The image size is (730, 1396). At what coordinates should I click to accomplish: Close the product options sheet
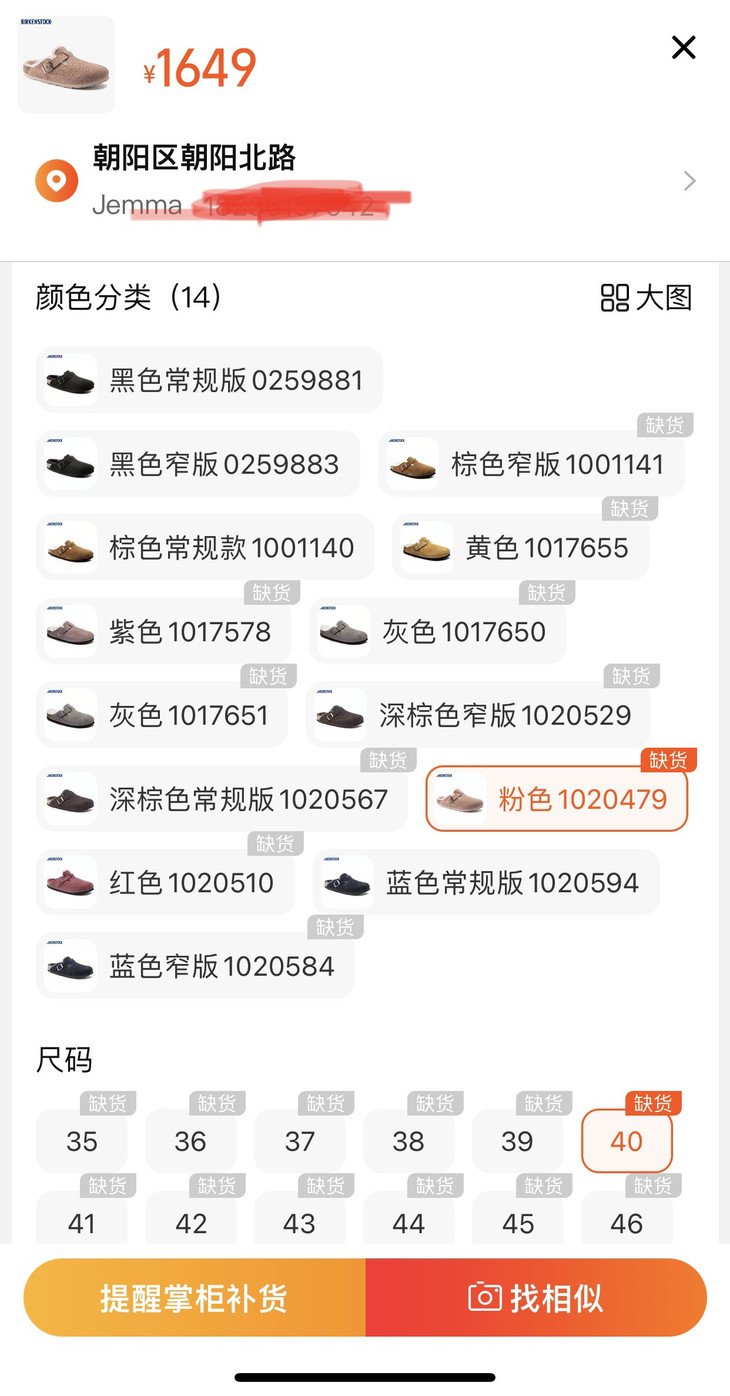[684, 47]
